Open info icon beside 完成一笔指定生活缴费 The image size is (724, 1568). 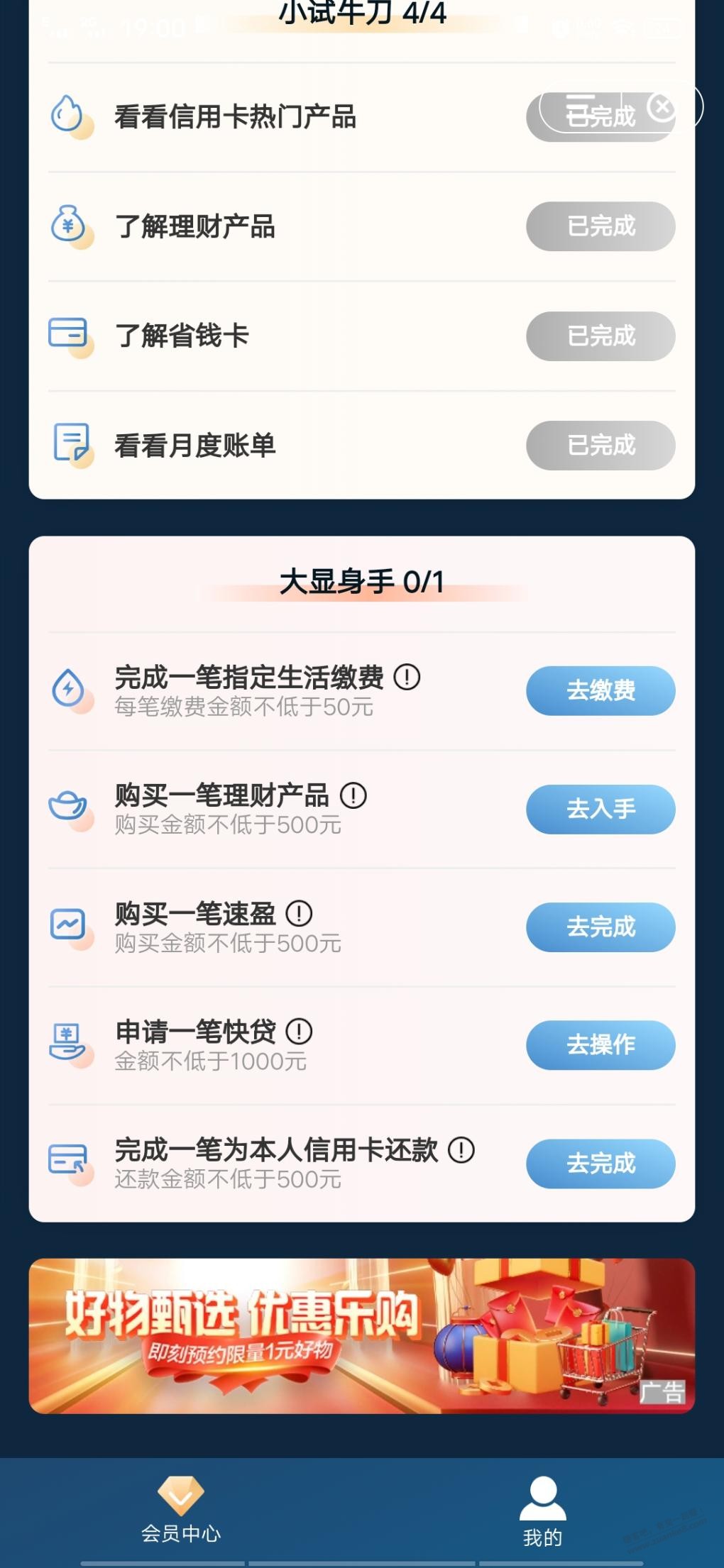click(x=407, y=677)
